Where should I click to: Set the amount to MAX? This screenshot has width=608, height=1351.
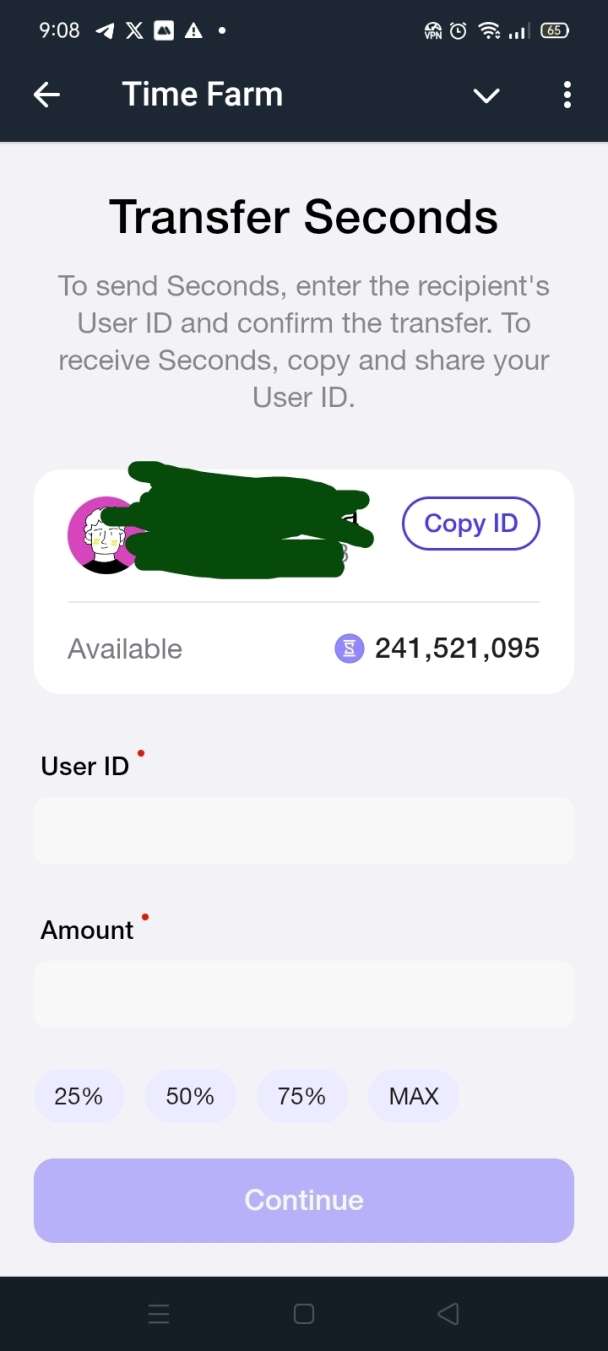pos(414,1096)
